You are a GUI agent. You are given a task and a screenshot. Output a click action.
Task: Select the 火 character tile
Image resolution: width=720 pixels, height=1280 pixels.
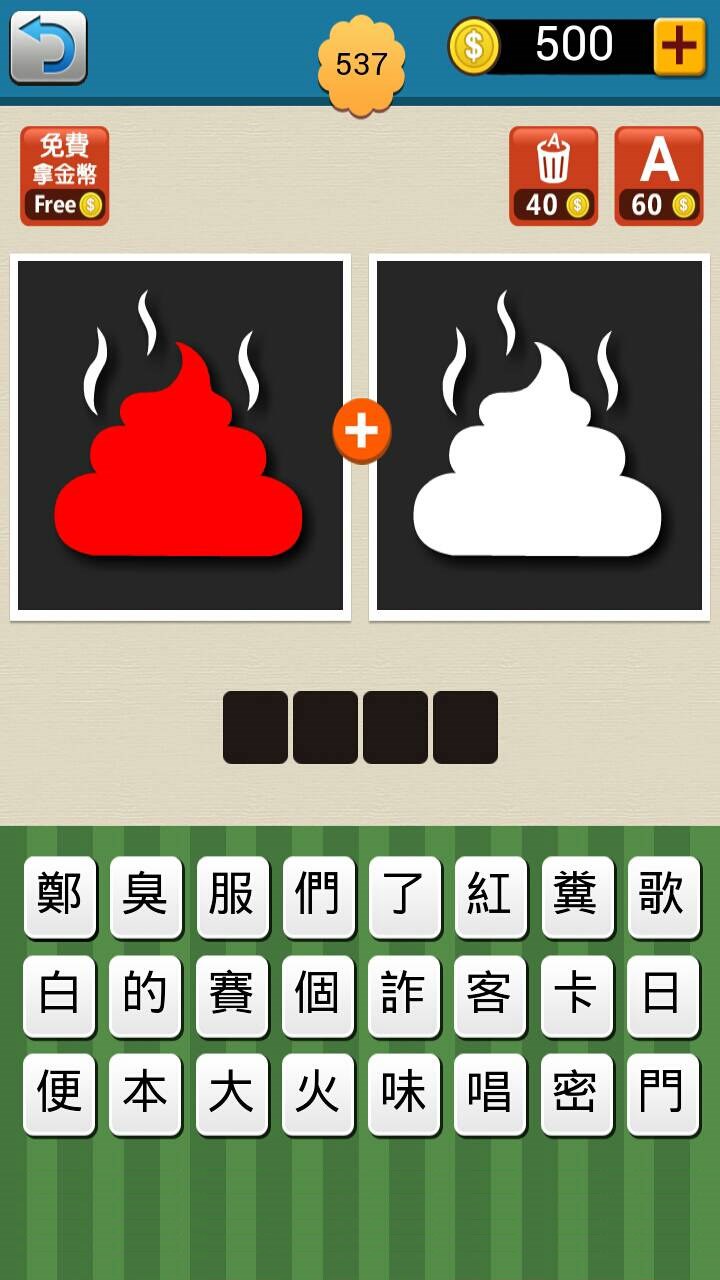coord(318,1093)
